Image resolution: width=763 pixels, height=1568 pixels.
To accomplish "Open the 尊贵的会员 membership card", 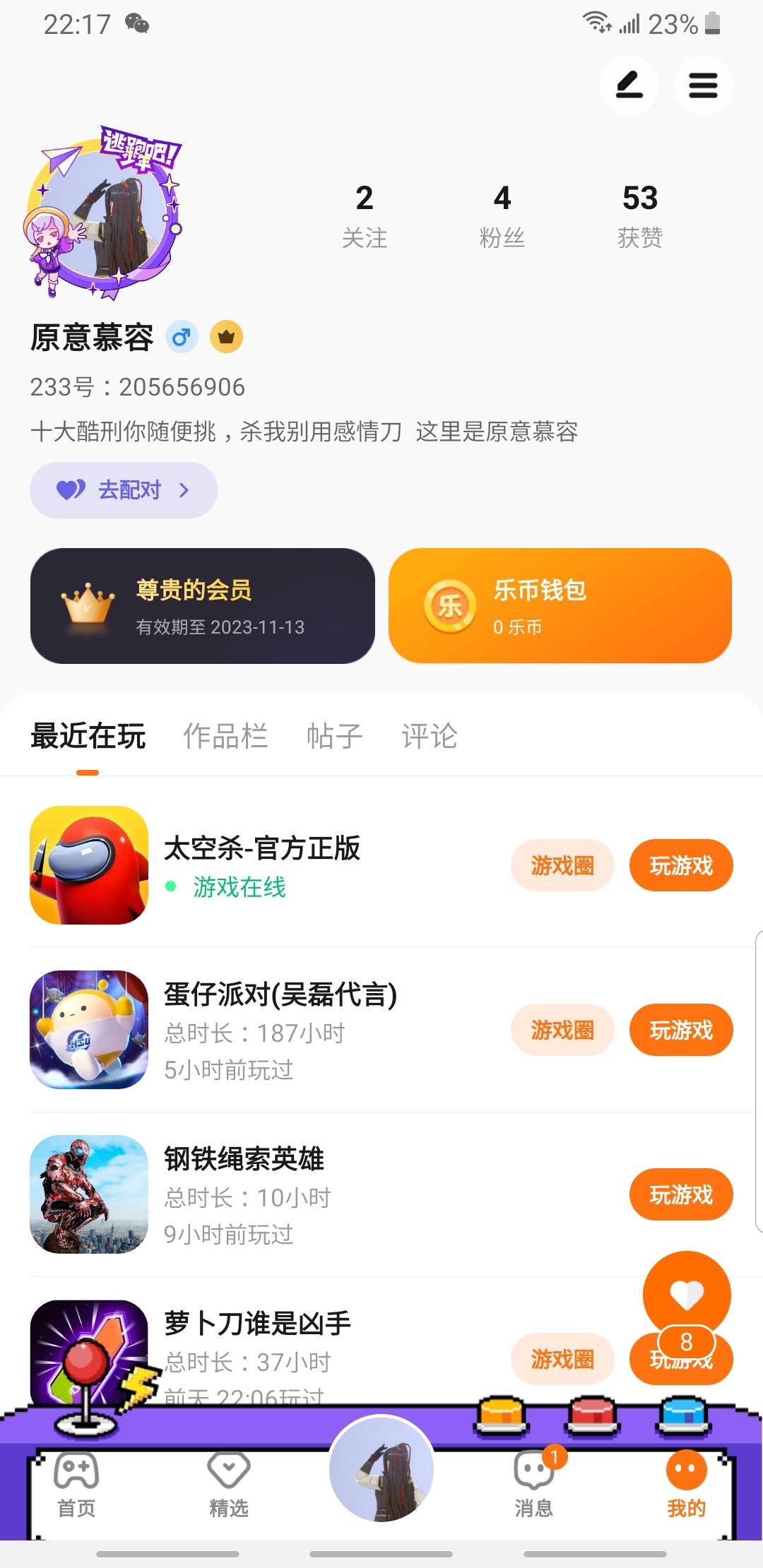I will click(x=202, y=606).
